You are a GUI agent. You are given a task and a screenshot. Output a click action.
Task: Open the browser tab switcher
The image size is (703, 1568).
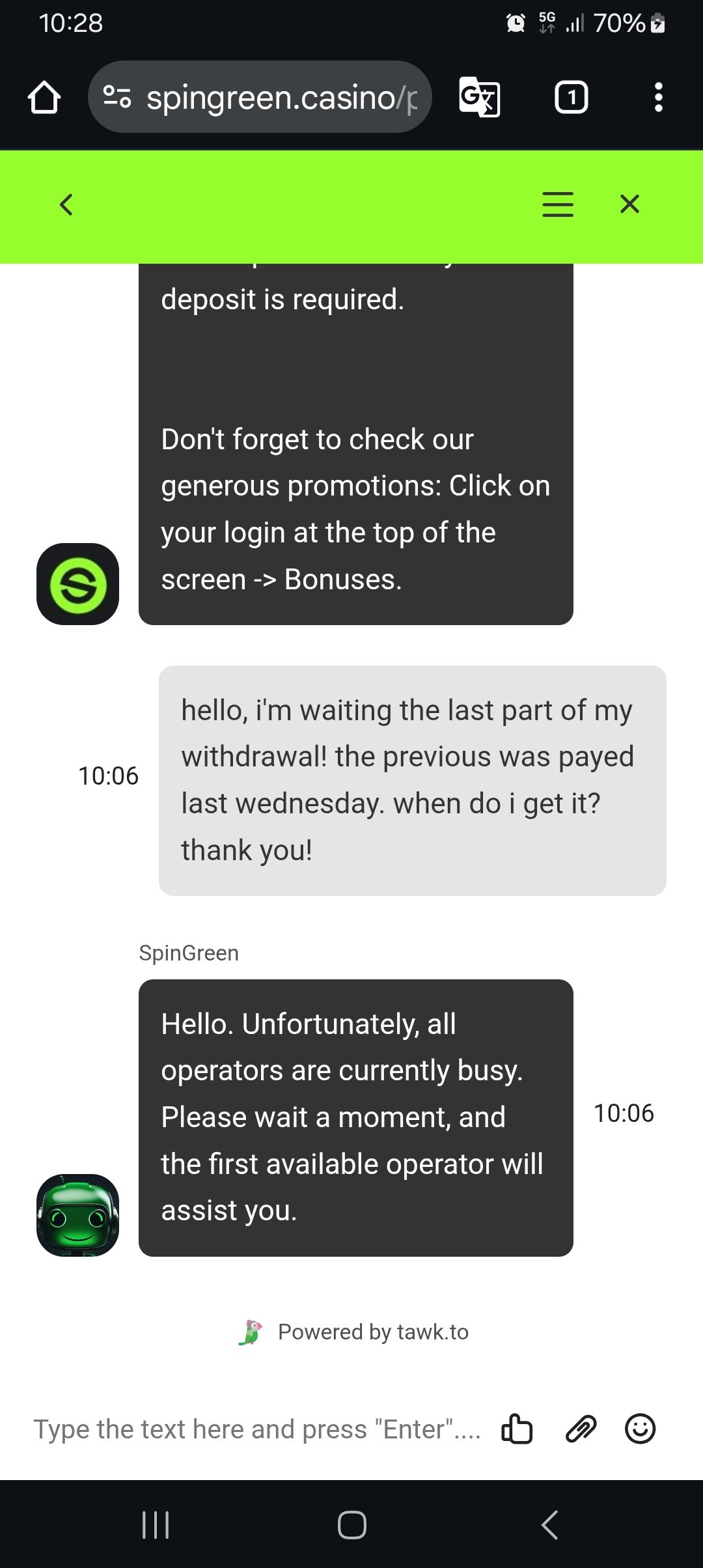(571, 98)
